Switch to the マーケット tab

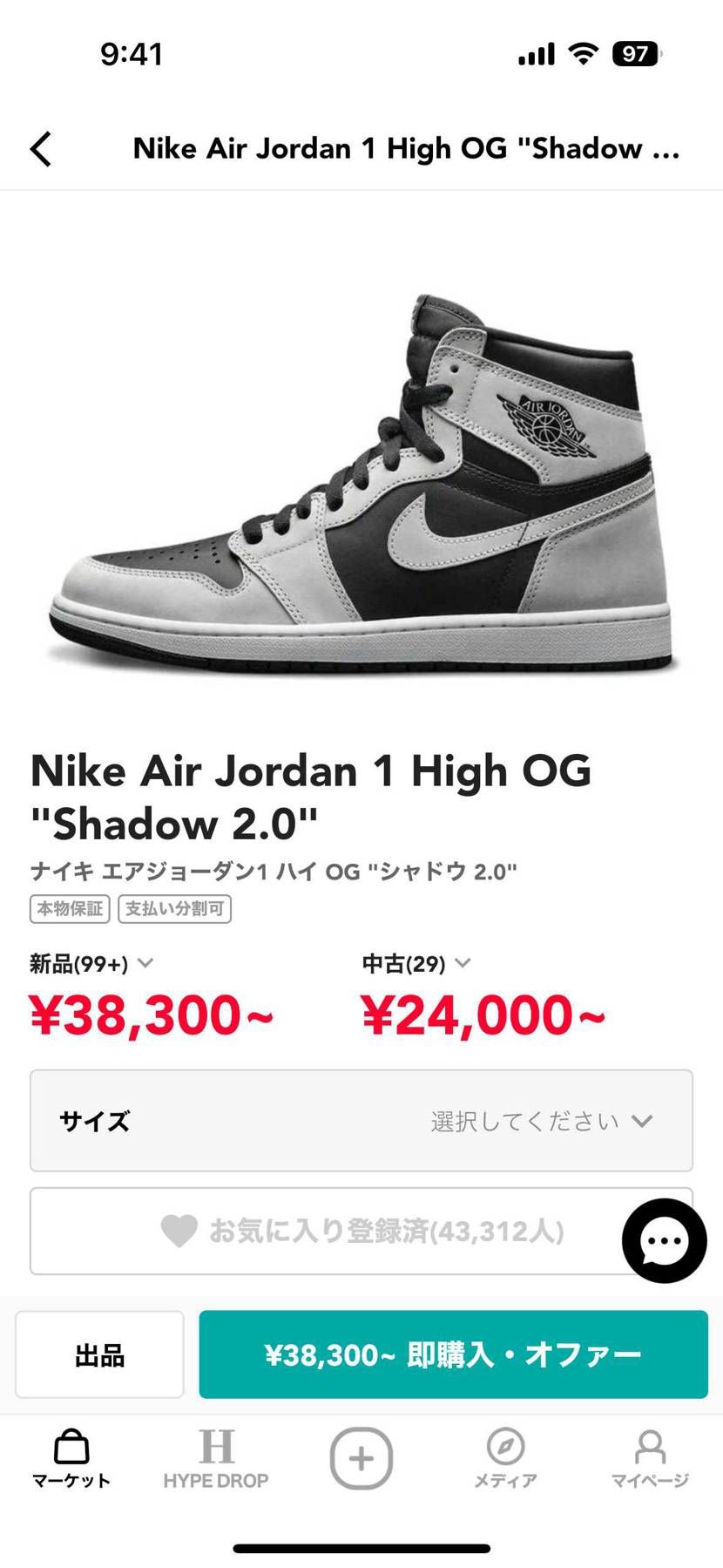click(71, 1459)
